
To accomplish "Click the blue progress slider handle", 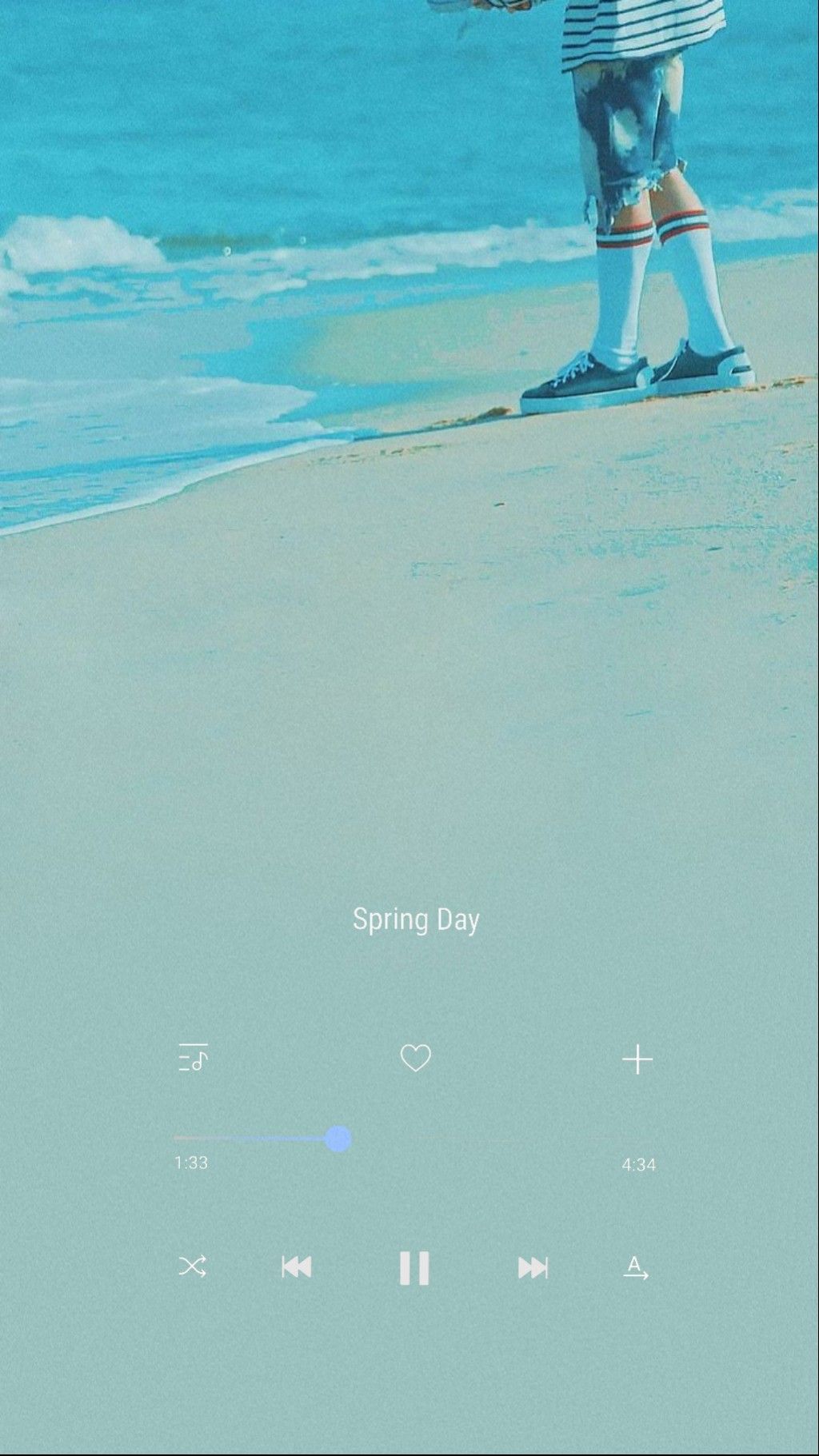I will pyautogui.click(x=338, y=1139).
